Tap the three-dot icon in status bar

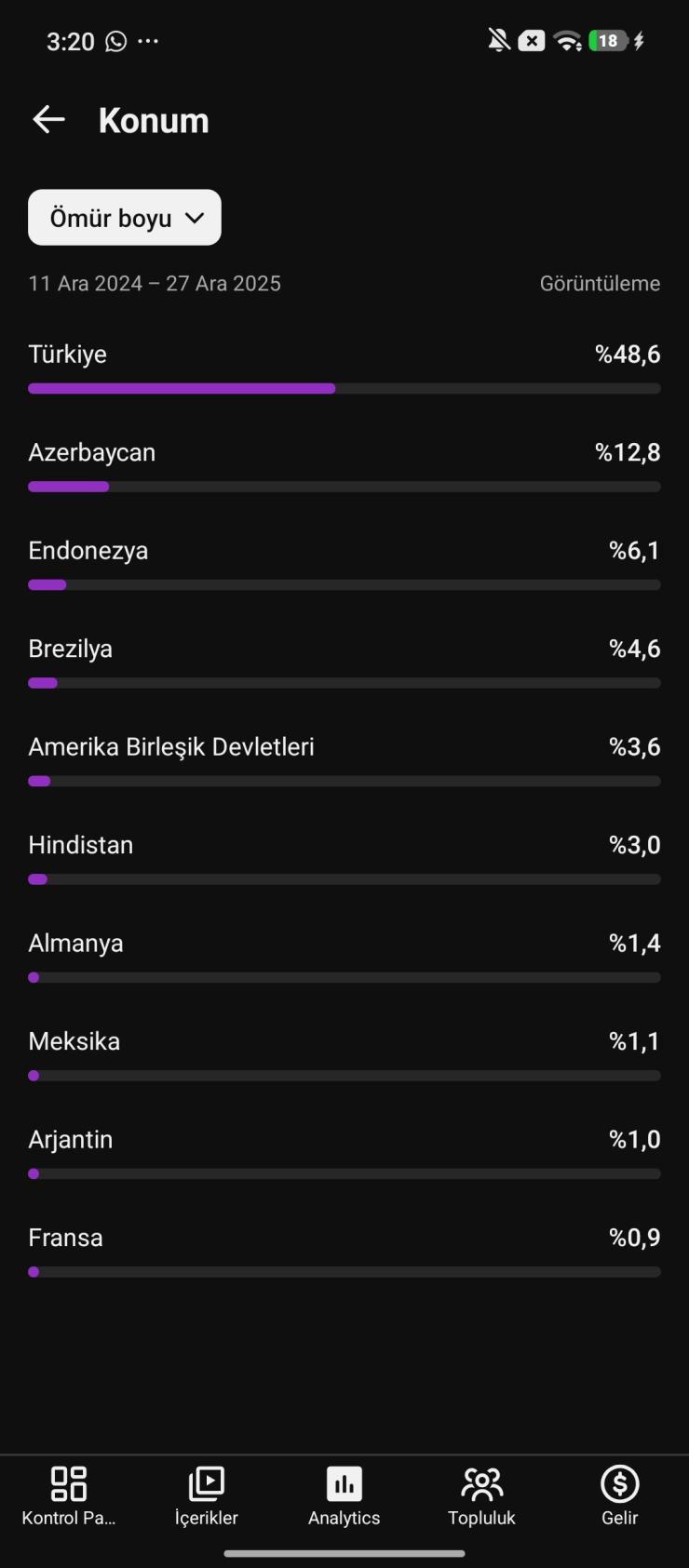[x=149, y=41]
